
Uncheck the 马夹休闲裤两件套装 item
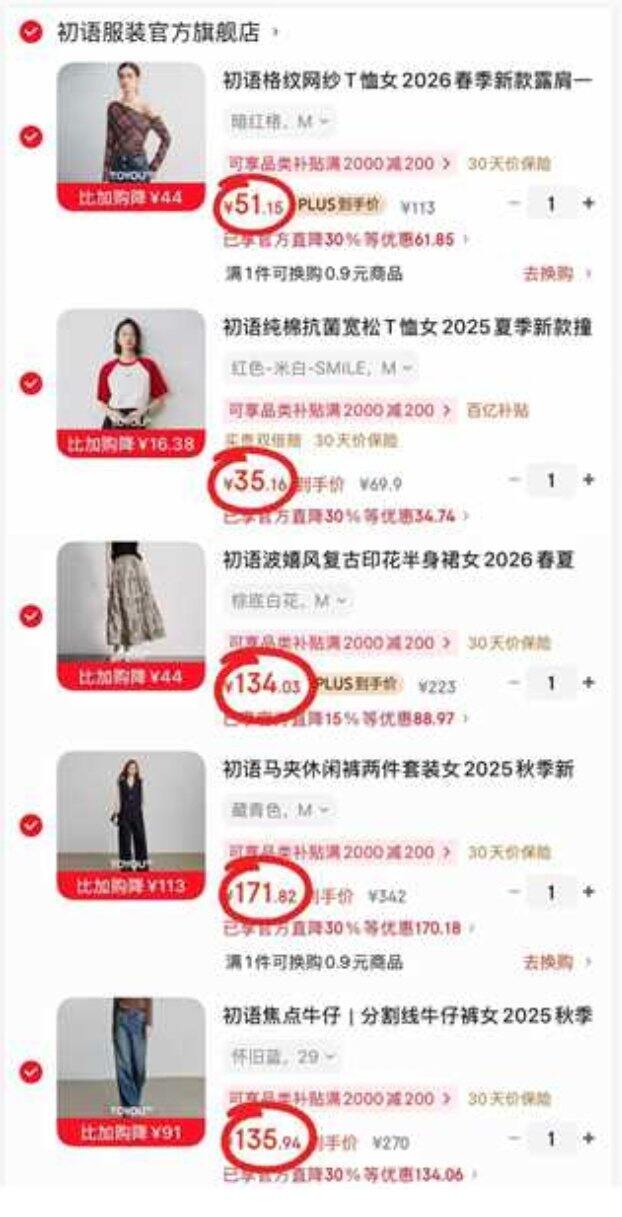pos(31,824)
